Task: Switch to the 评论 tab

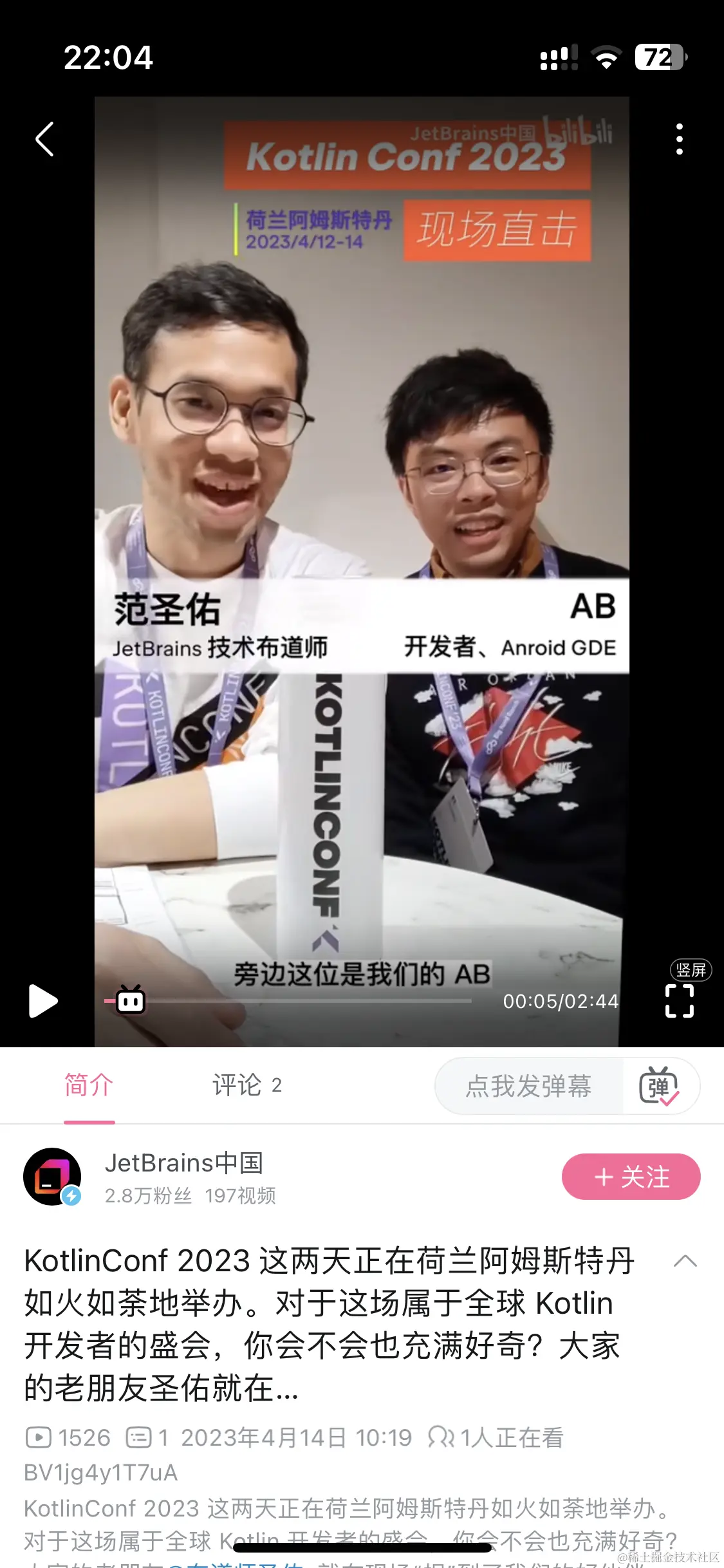Action: (246, 1085)
